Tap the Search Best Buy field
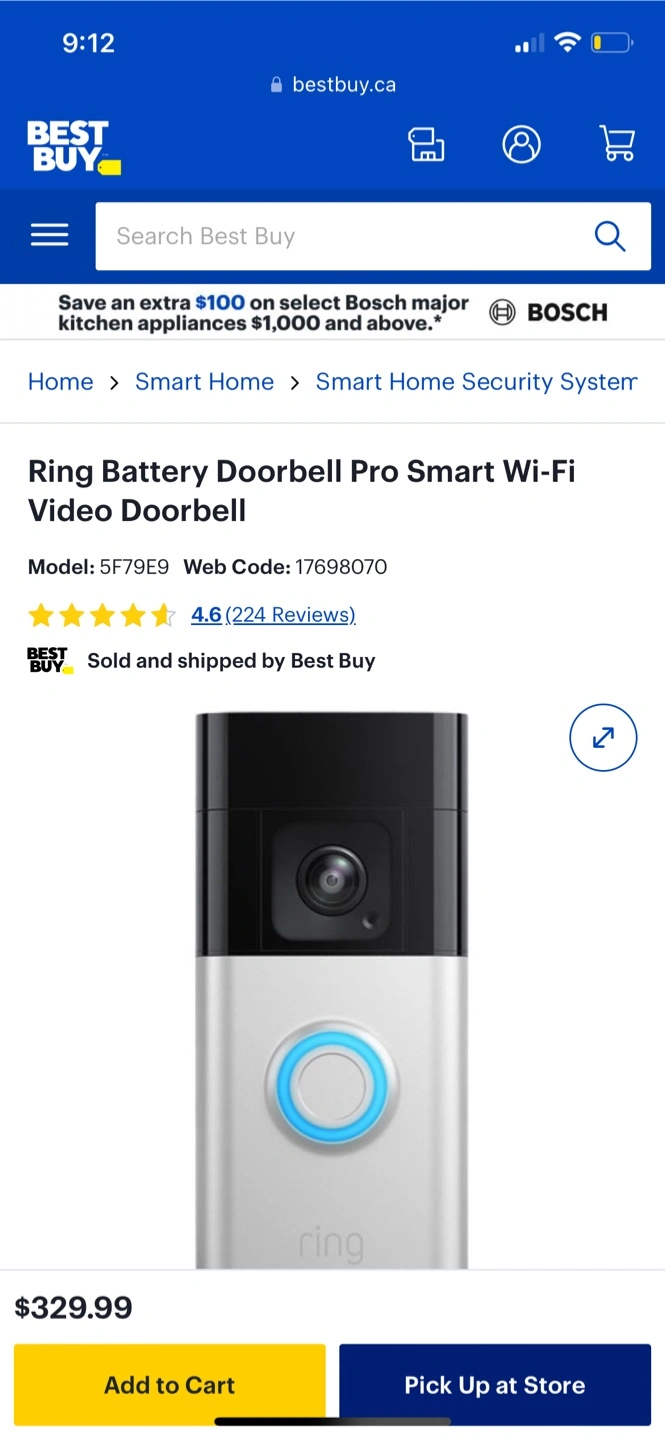 tap(340, 236)
